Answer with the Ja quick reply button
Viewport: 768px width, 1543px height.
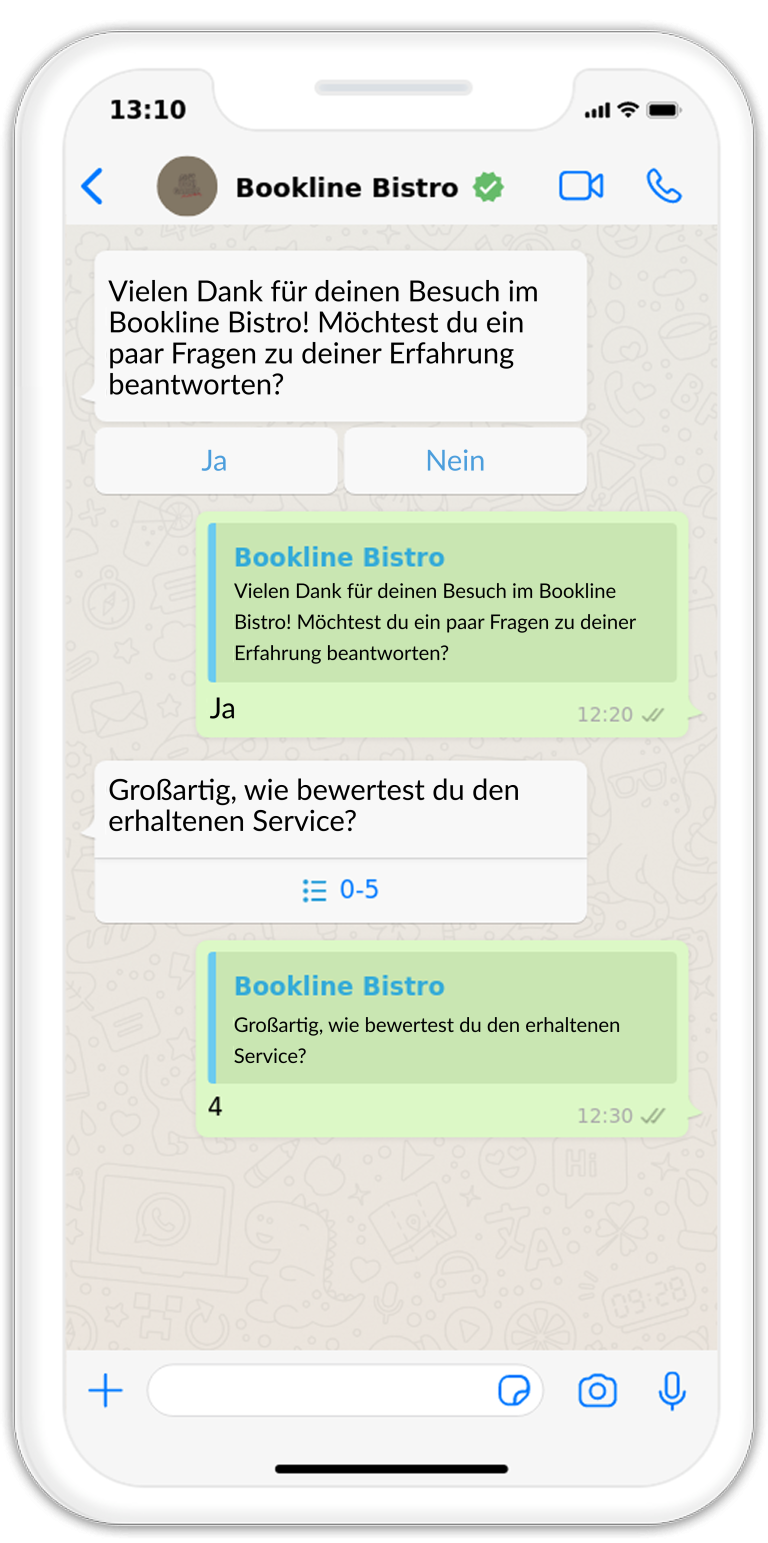tap(215, 461)
